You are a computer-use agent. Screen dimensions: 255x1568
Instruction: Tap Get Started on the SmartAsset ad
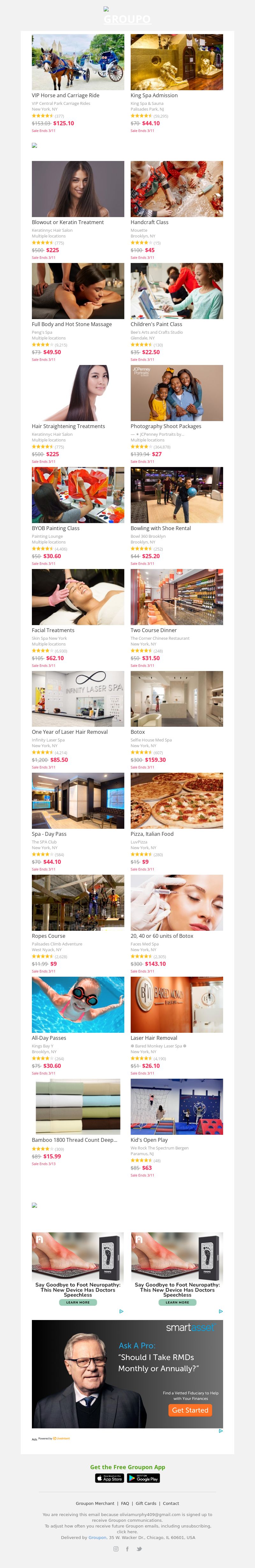190,1410
